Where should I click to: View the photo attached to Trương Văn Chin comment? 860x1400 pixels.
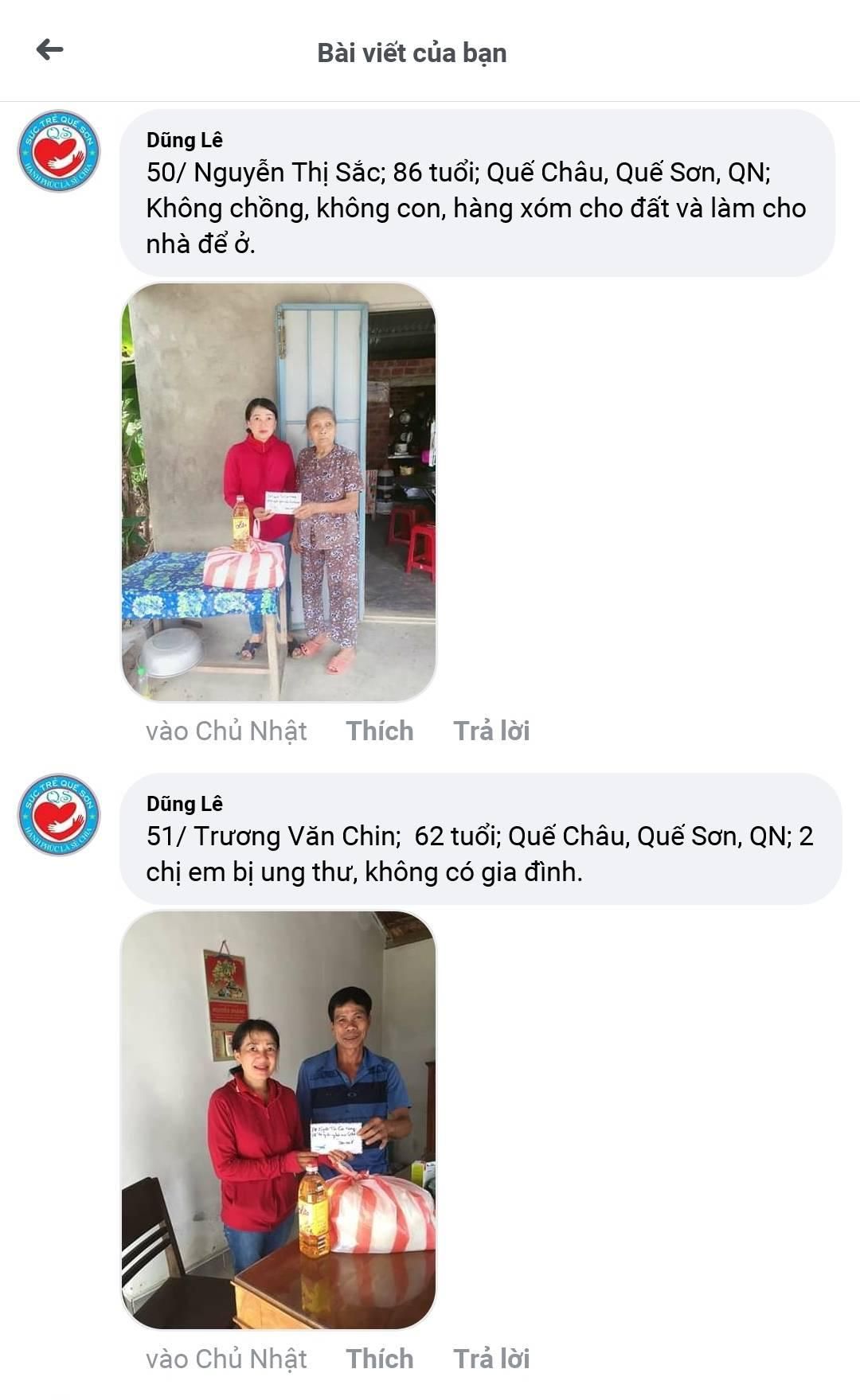pos(279,1120)
